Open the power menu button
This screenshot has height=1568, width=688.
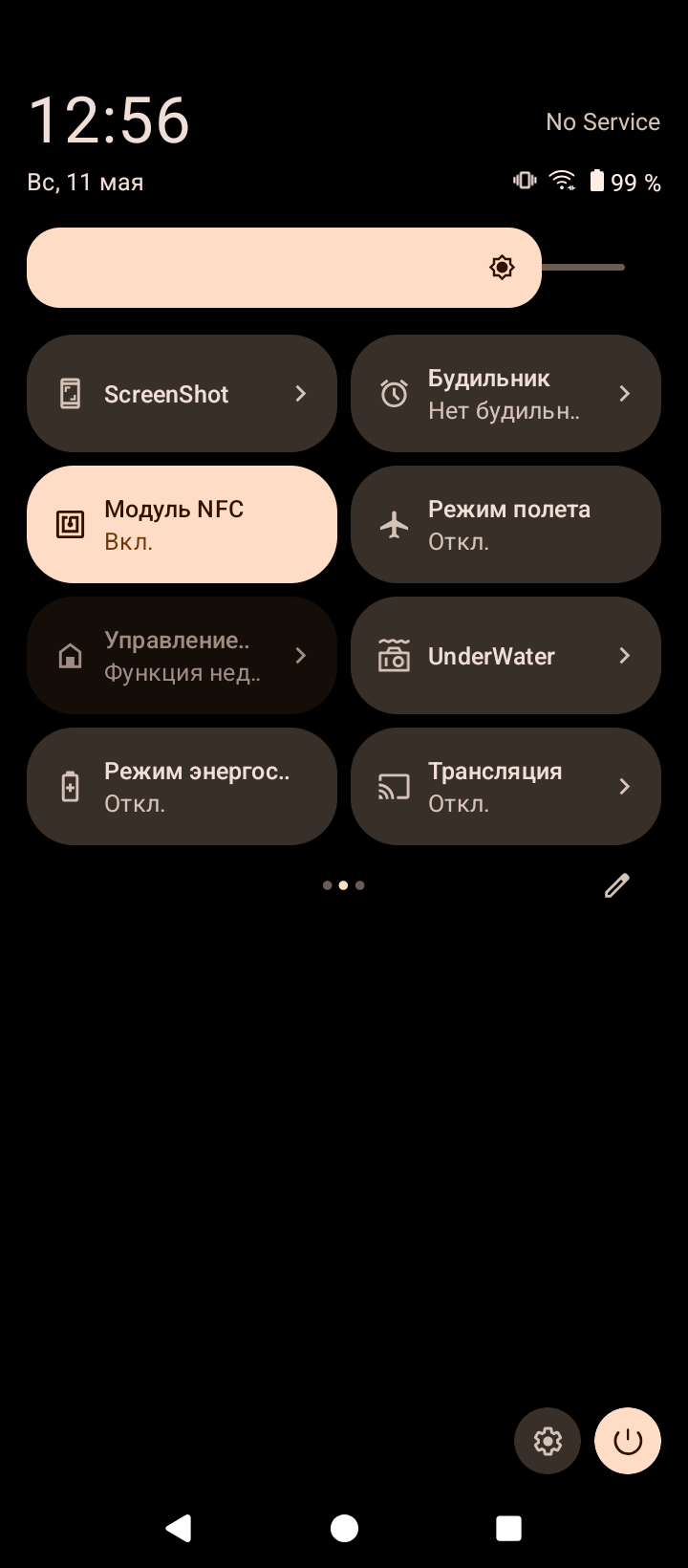[628, 1441]
